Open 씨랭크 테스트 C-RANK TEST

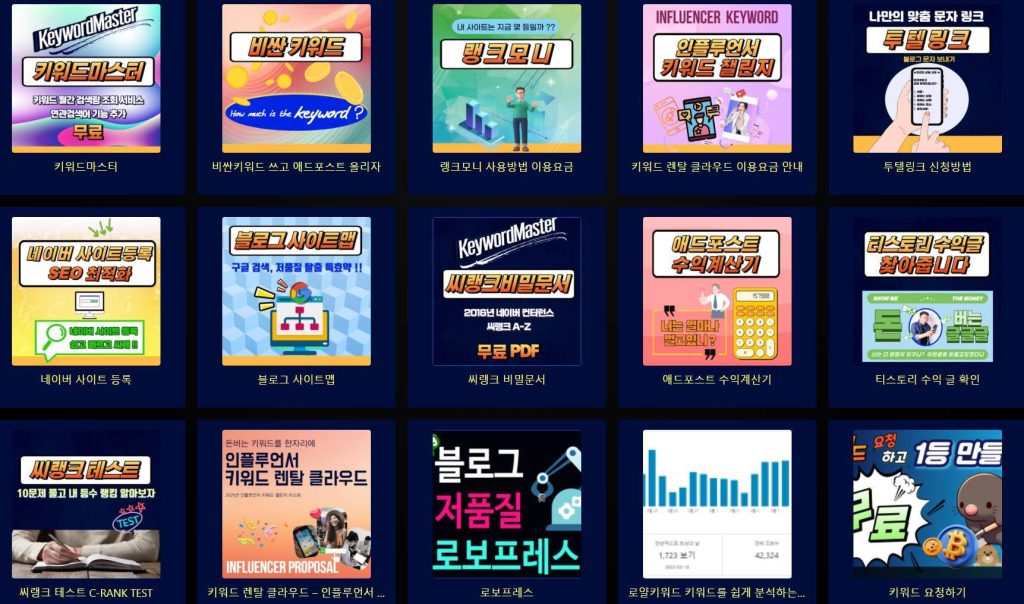point(85,503)
